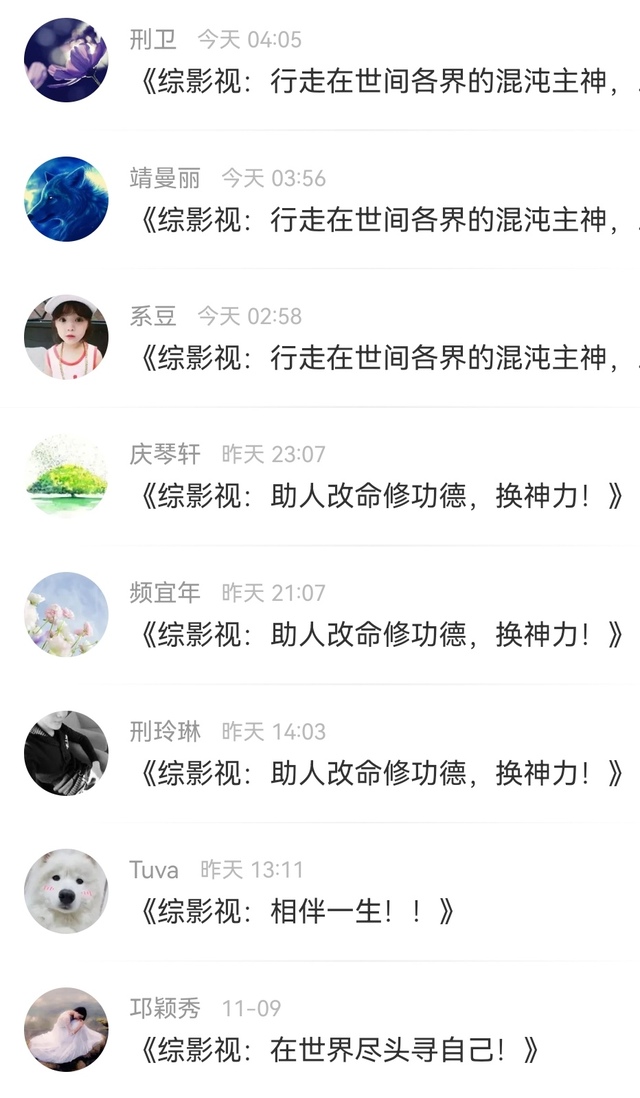Image resolution: width=640 pixels, height=1098 pixels.
Task: Open the message row from 系豆
Action: click(x=320, y=338)
